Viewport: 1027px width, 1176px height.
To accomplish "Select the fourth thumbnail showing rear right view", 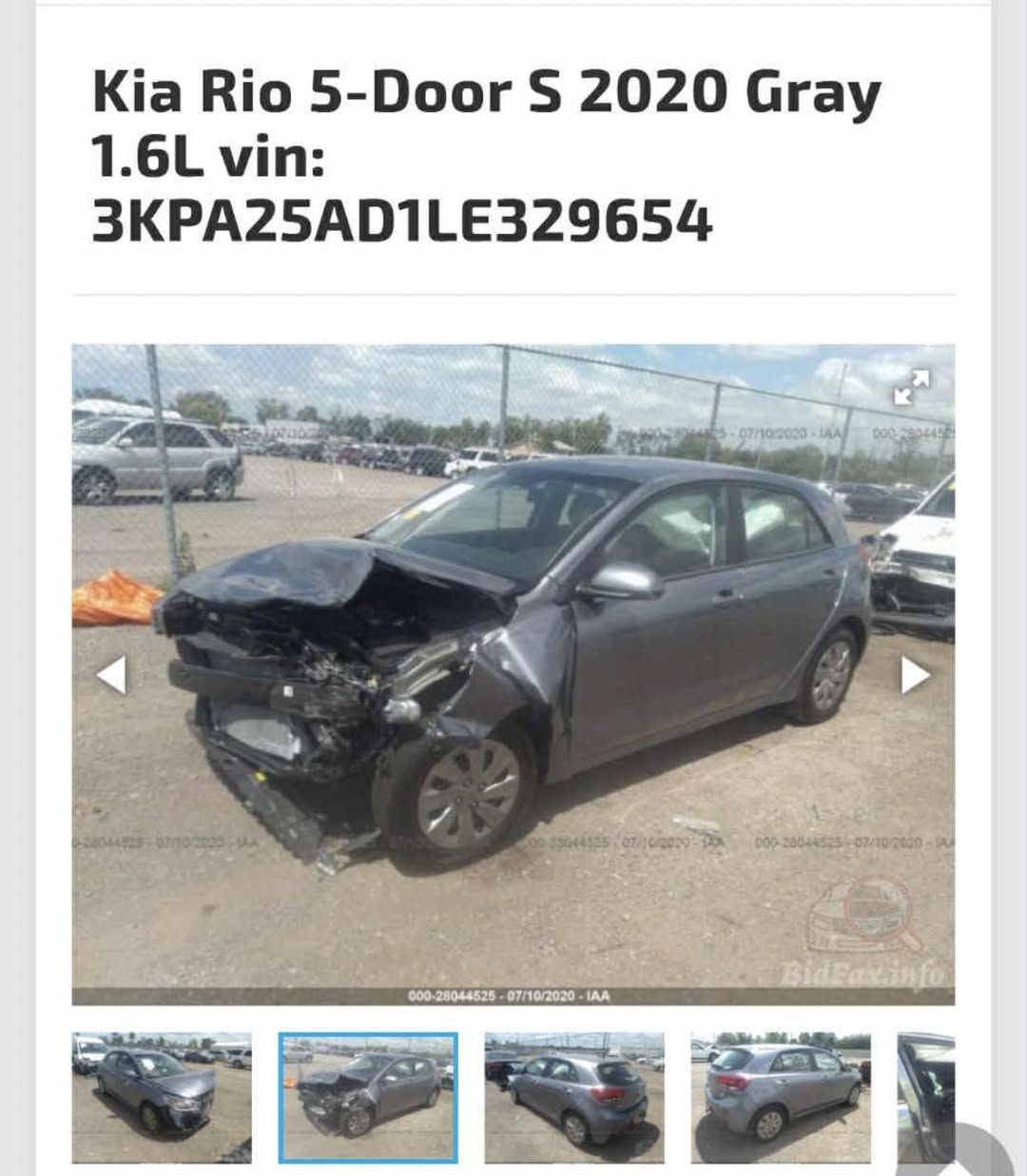I will 780,1097.
